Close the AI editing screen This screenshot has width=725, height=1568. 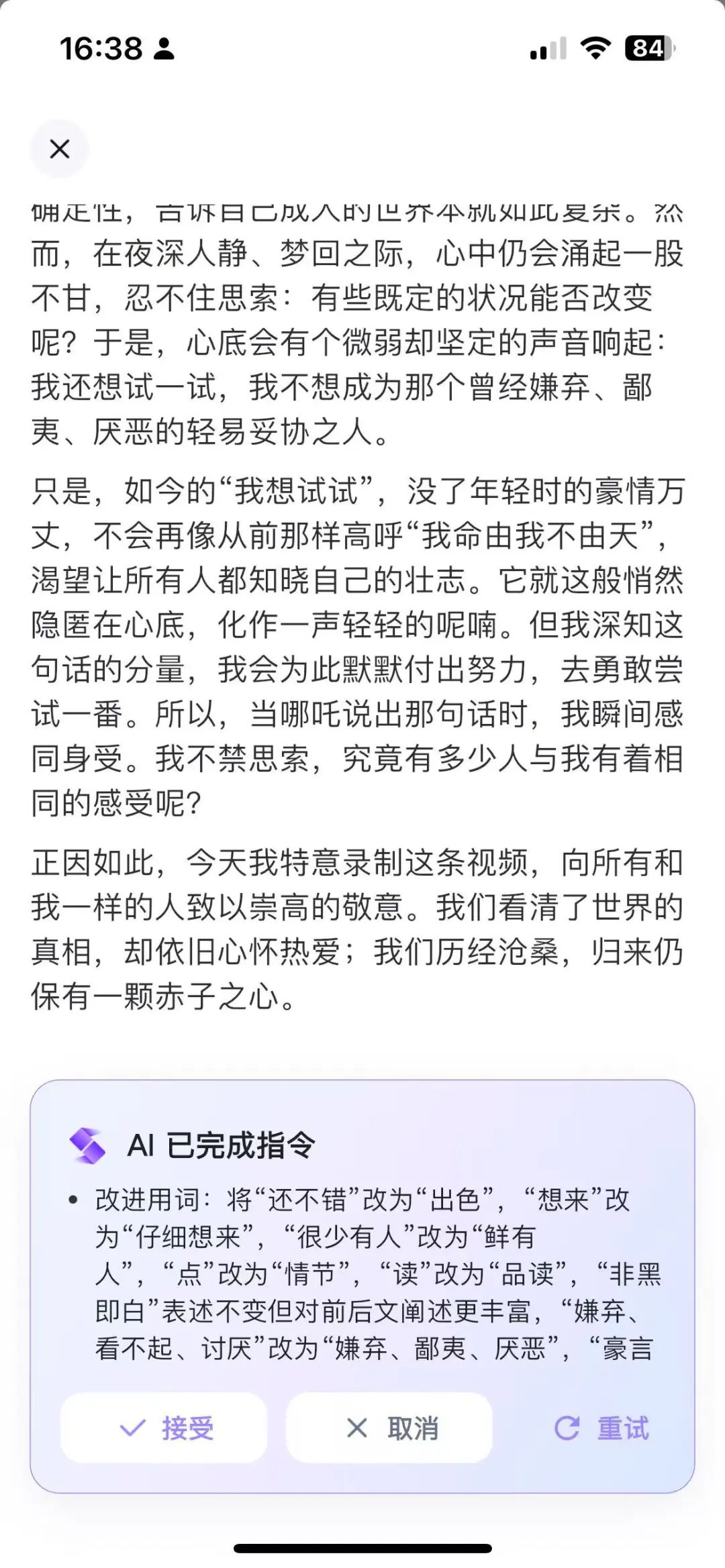click(x=60, y=149)
